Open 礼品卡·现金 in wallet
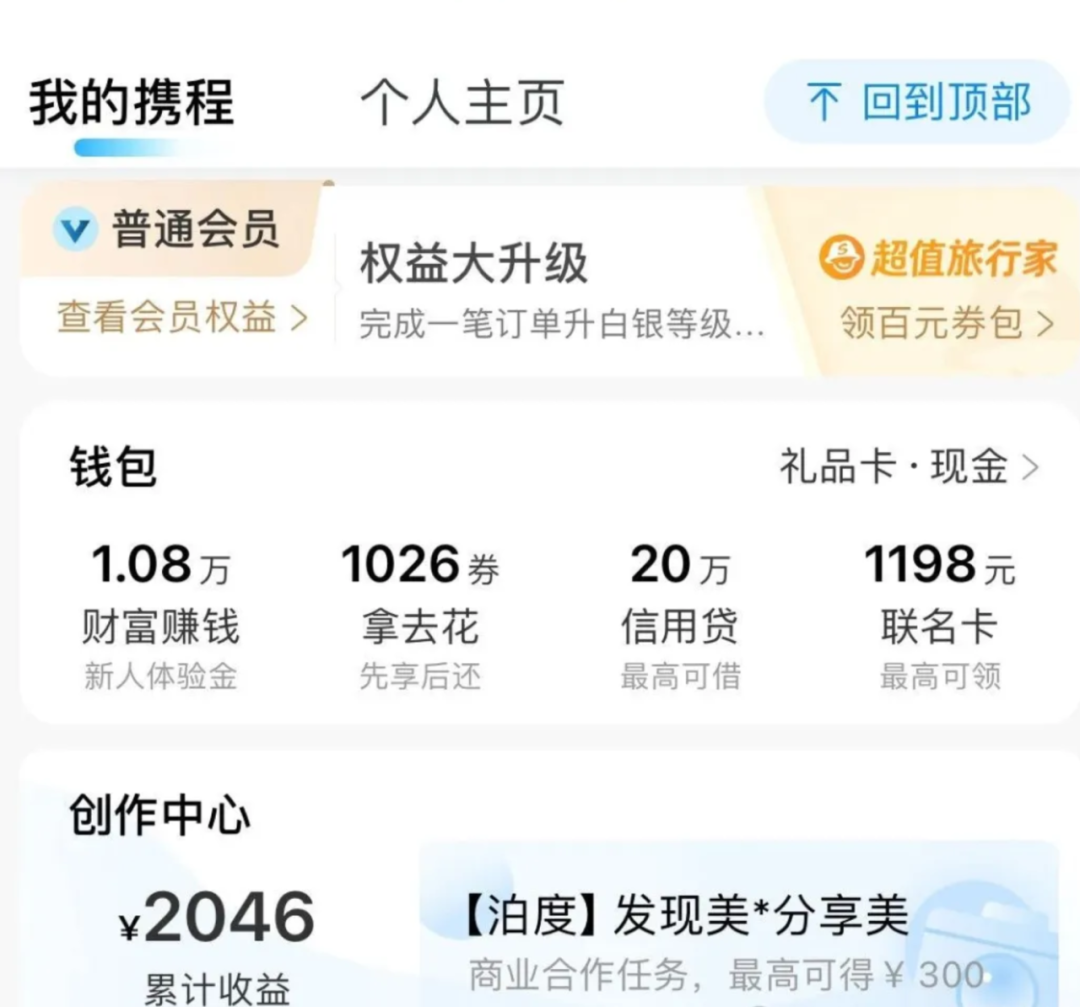 point(909,467)
